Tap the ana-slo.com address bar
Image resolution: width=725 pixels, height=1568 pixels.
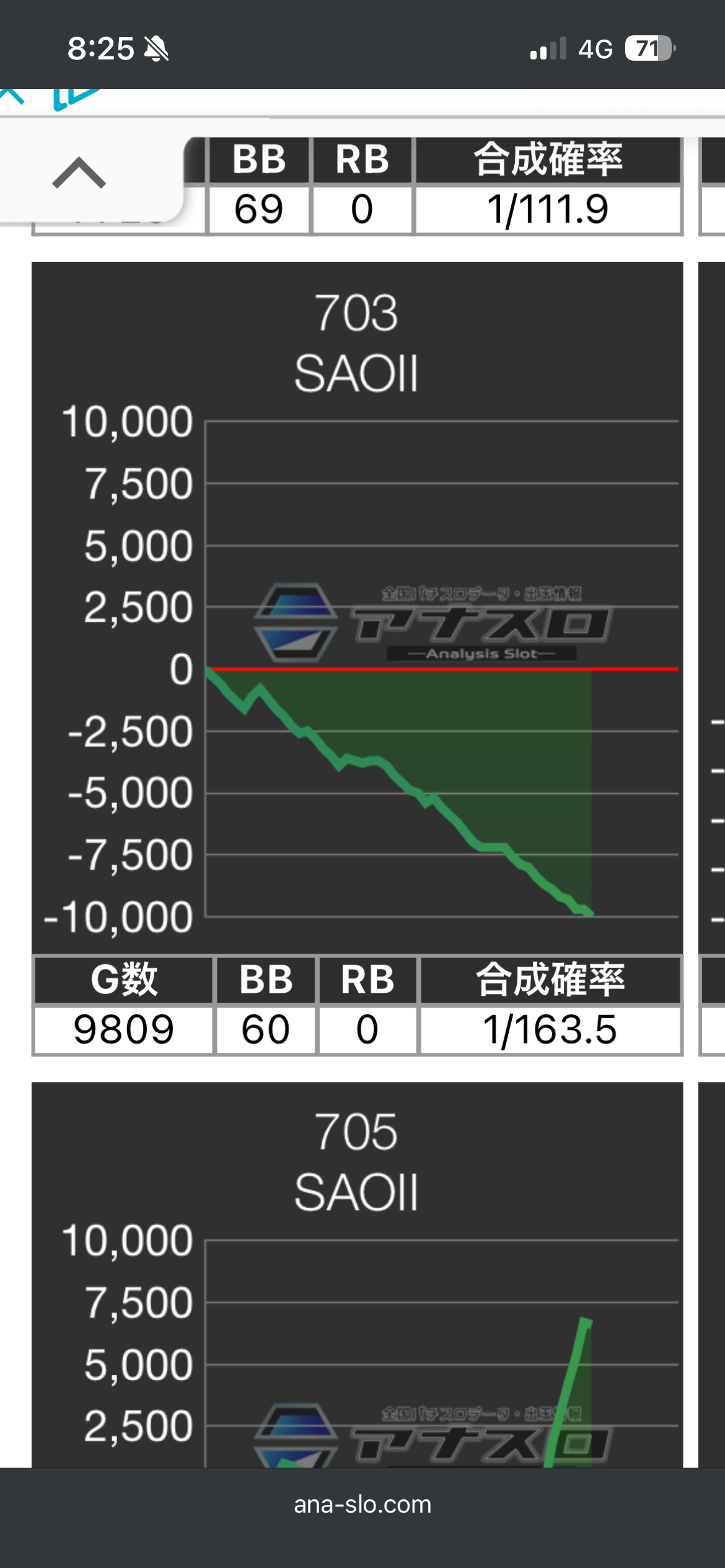pyautogui.click(x=362, y=1504)
